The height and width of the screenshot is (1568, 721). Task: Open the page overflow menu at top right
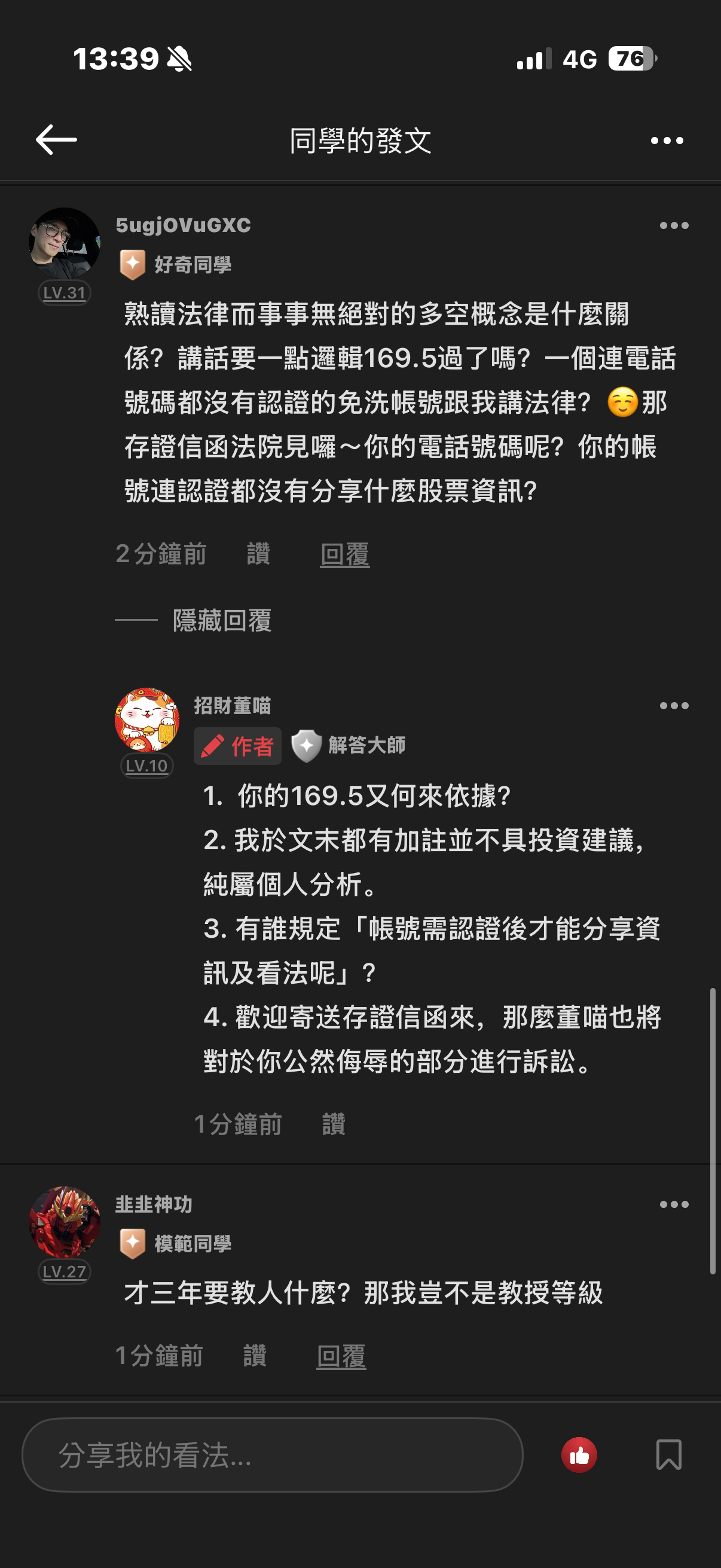[667, 141]
